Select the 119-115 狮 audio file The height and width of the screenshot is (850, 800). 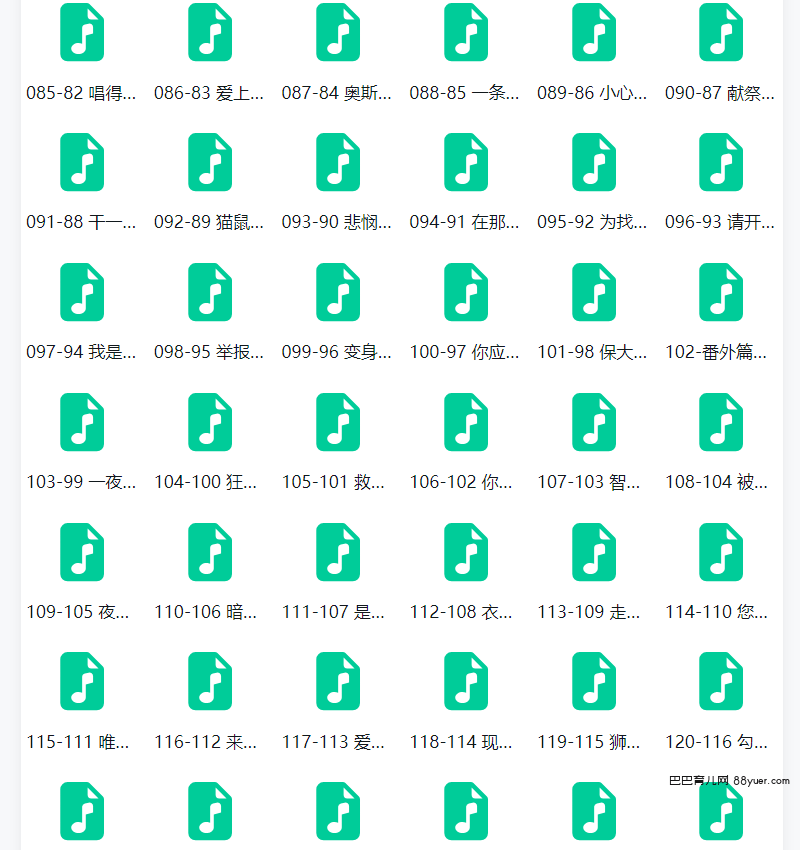[594, 681]
